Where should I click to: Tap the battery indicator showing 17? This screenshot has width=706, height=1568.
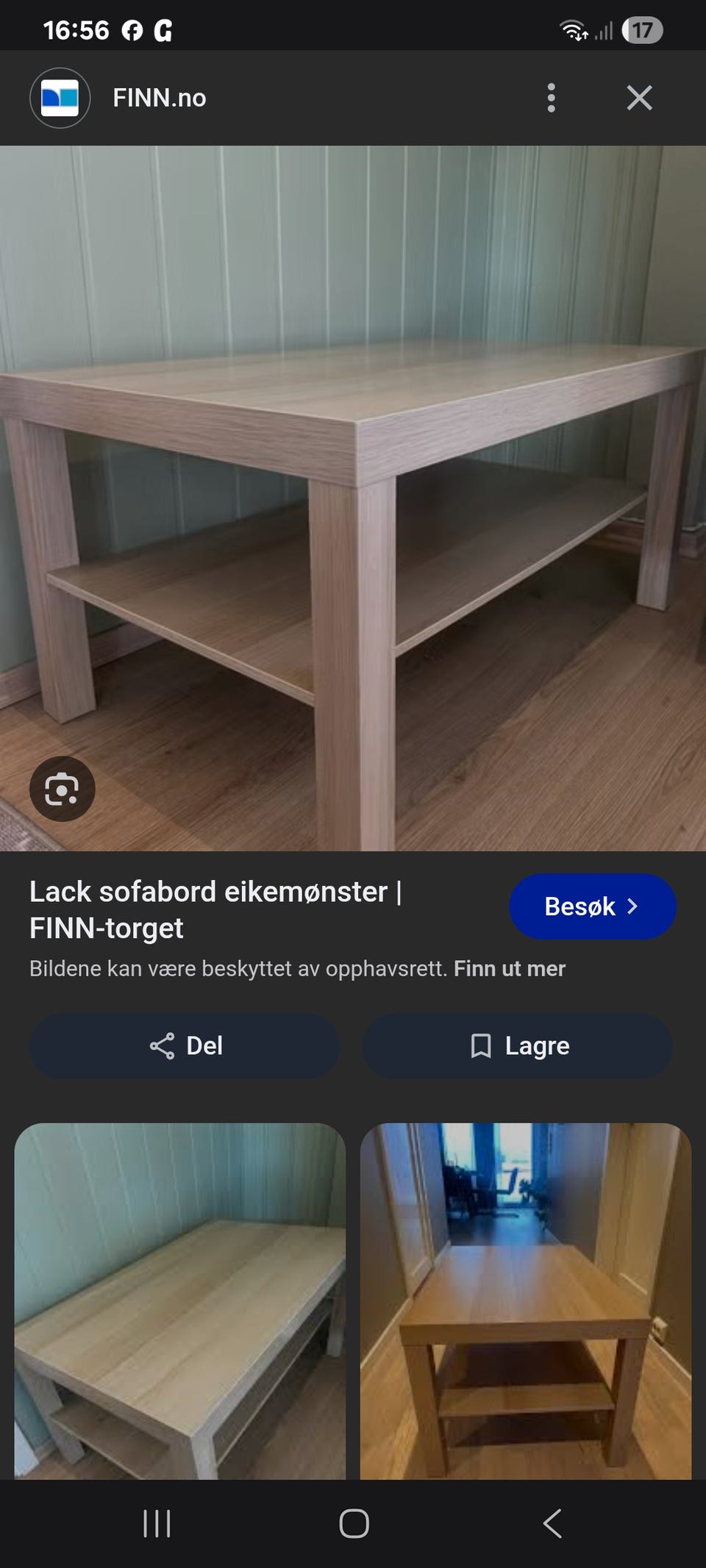pos(643,29)
